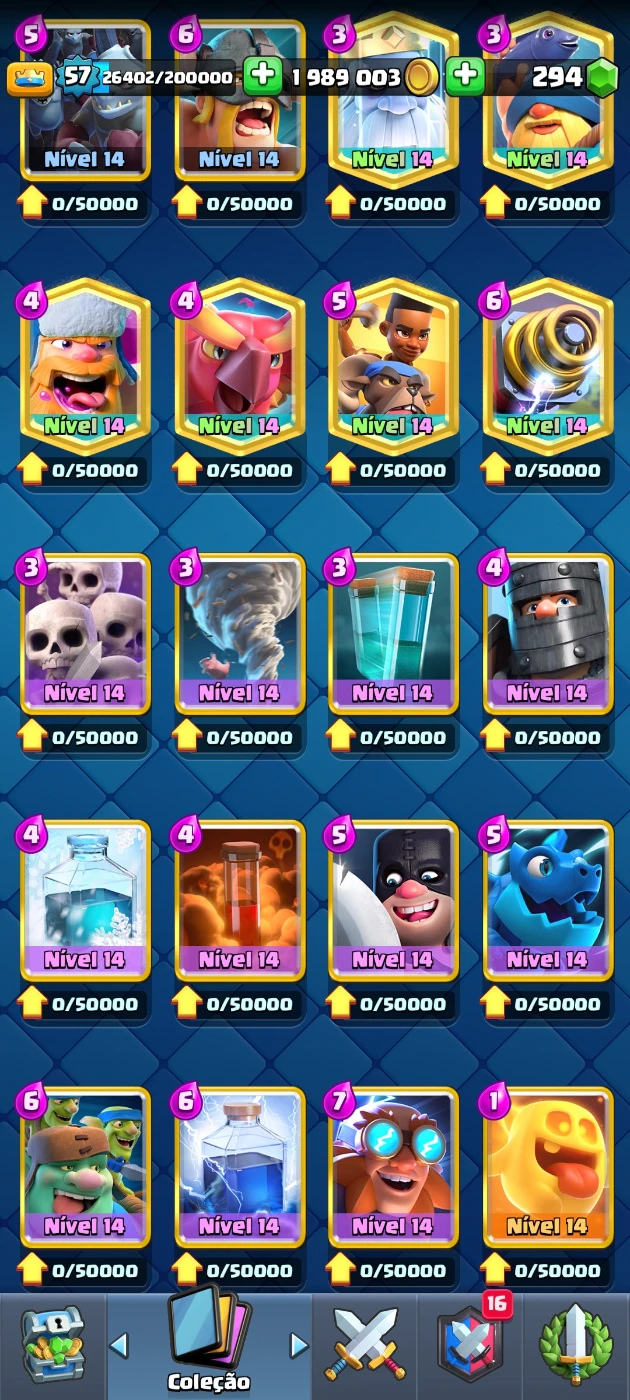Open the Skeleton Army card
This screenshot has width=630, height=1400.
coord(85,634)
